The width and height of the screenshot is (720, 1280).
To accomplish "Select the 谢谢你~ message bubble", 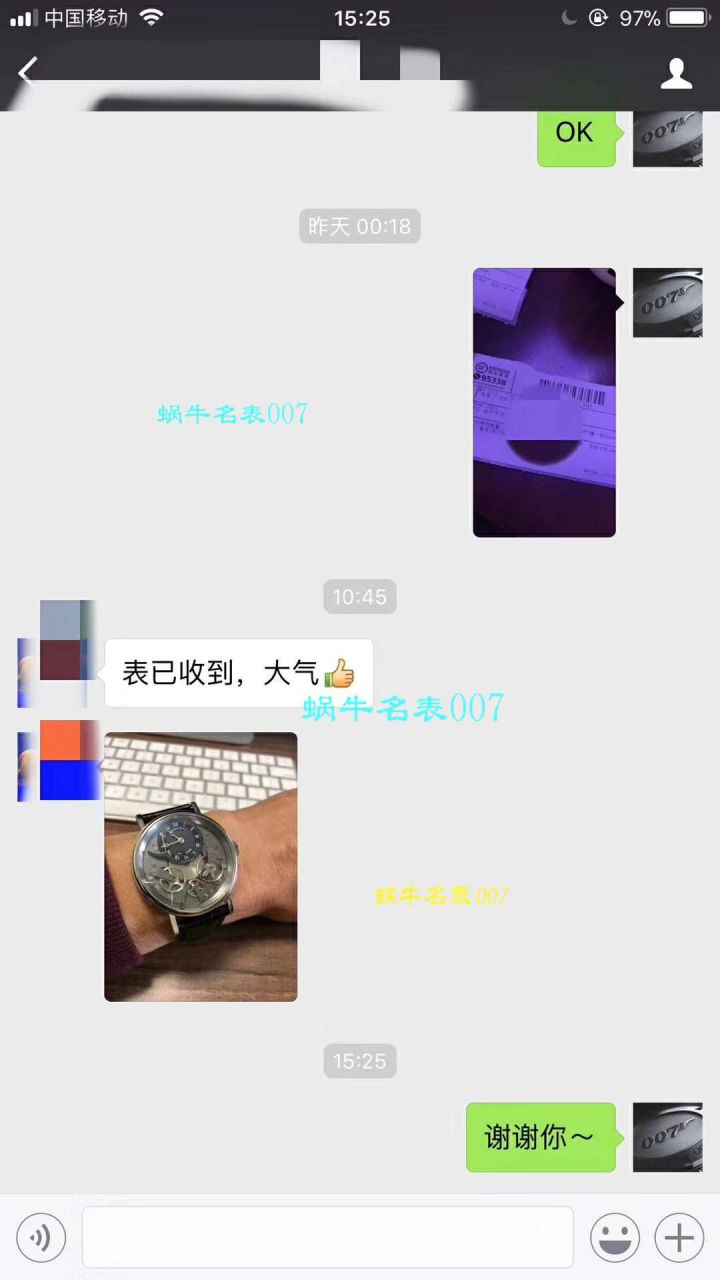I will pos(540,1137).
